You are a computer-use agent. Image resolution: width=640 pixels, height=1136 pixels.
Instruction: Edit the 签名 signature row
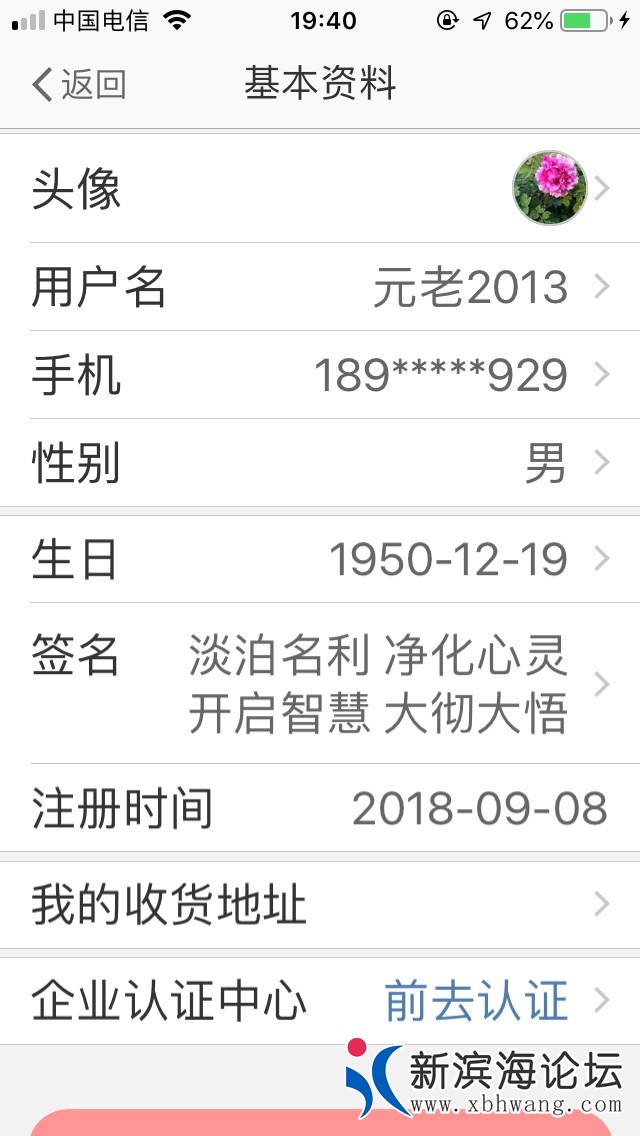pos(320,684)
